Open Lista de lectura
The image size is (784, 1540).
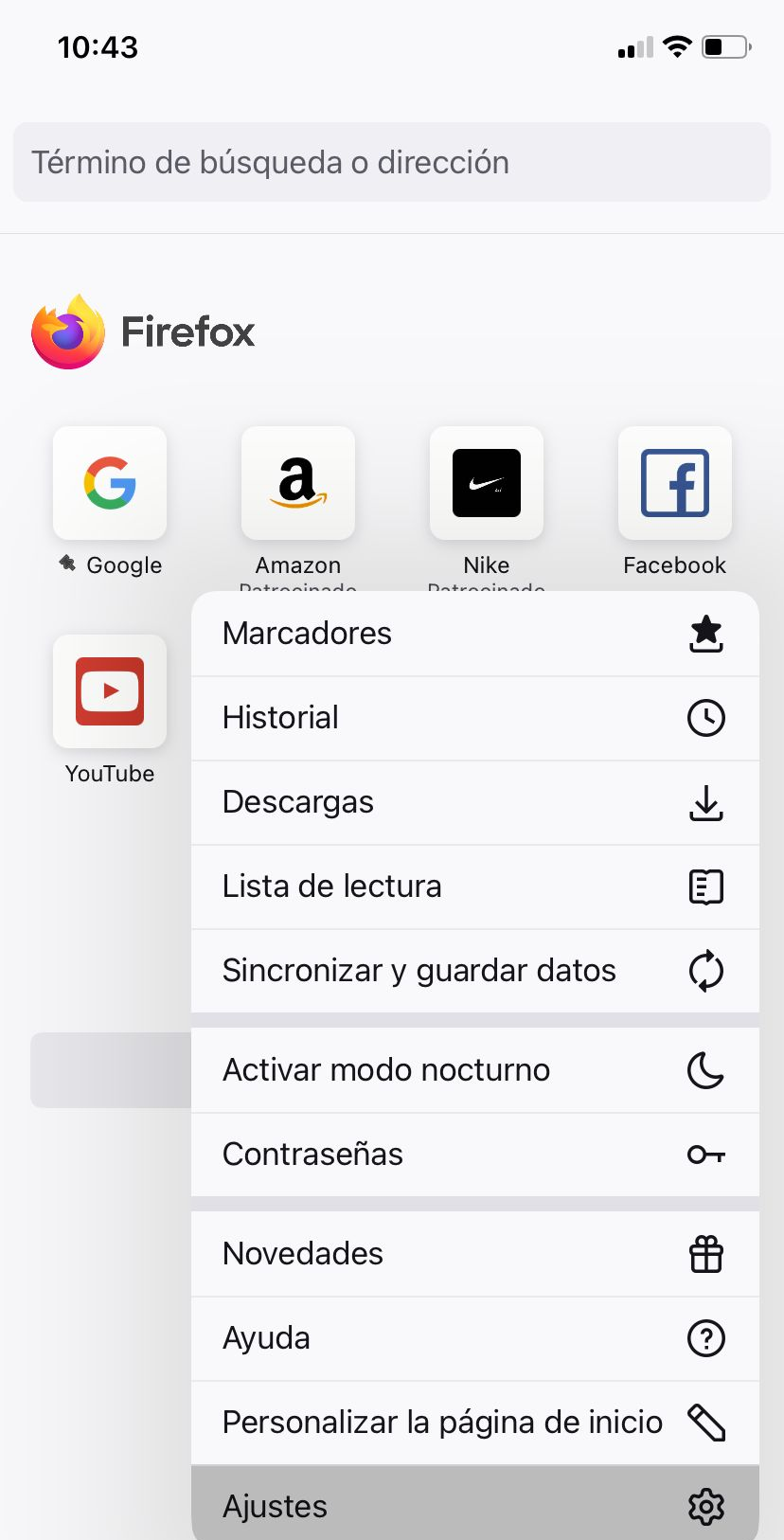[474, 886]
